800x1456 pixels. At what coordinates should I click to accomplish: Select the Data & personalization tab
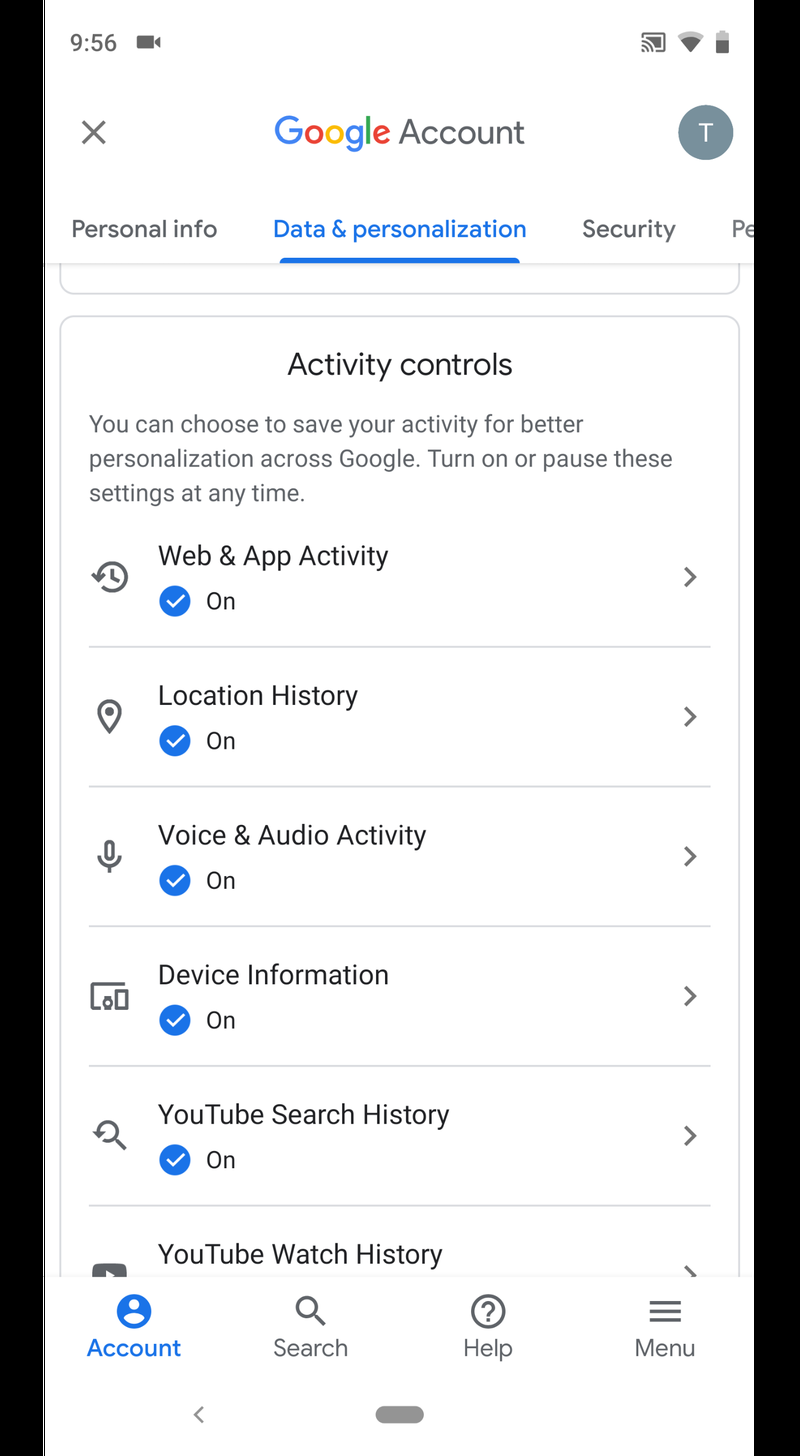point(399,229)
